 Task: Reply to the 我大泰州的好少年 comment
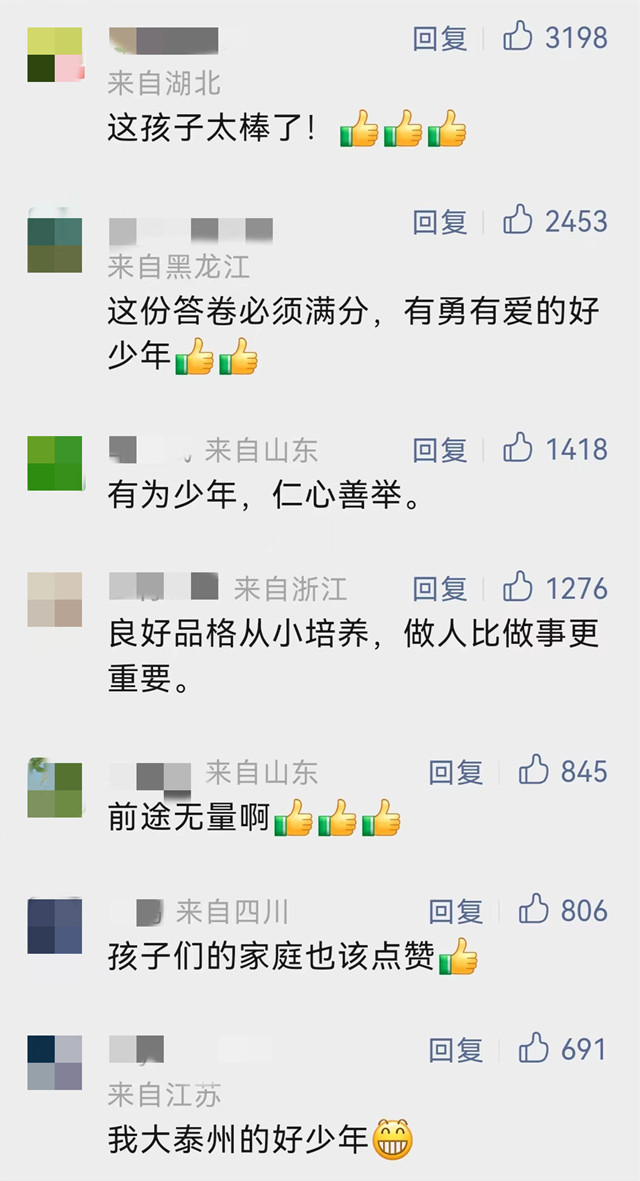point(456,1050)
